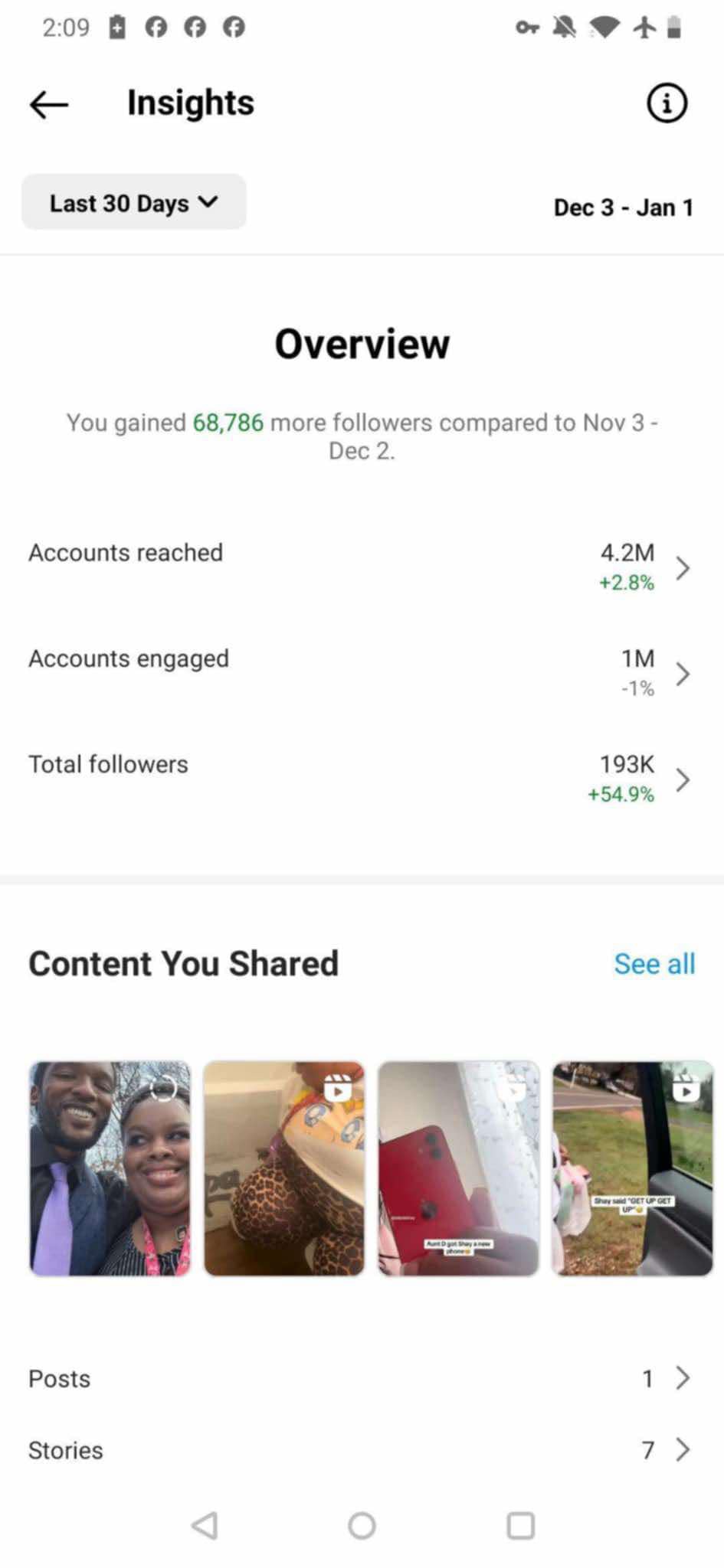Open the red phone reel thumbnail

pyautogui.click(x=458, y=1168)
